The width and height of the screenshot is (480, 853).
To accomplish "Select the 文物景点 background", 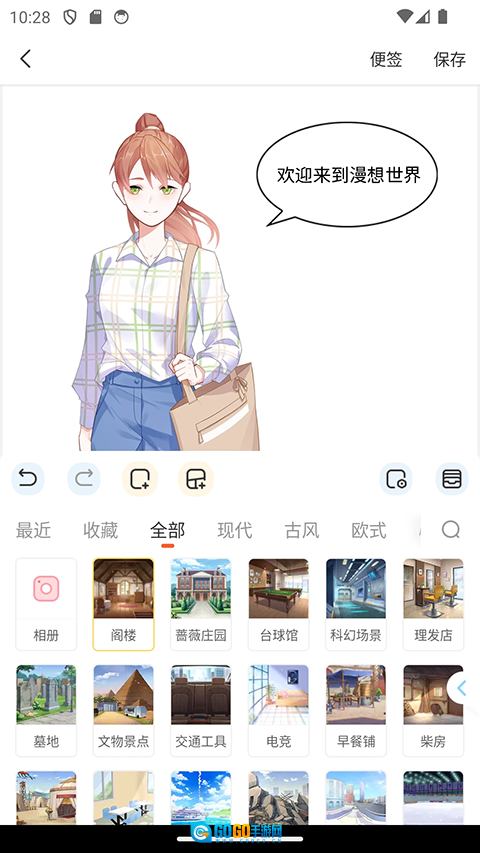I will 124,710.
